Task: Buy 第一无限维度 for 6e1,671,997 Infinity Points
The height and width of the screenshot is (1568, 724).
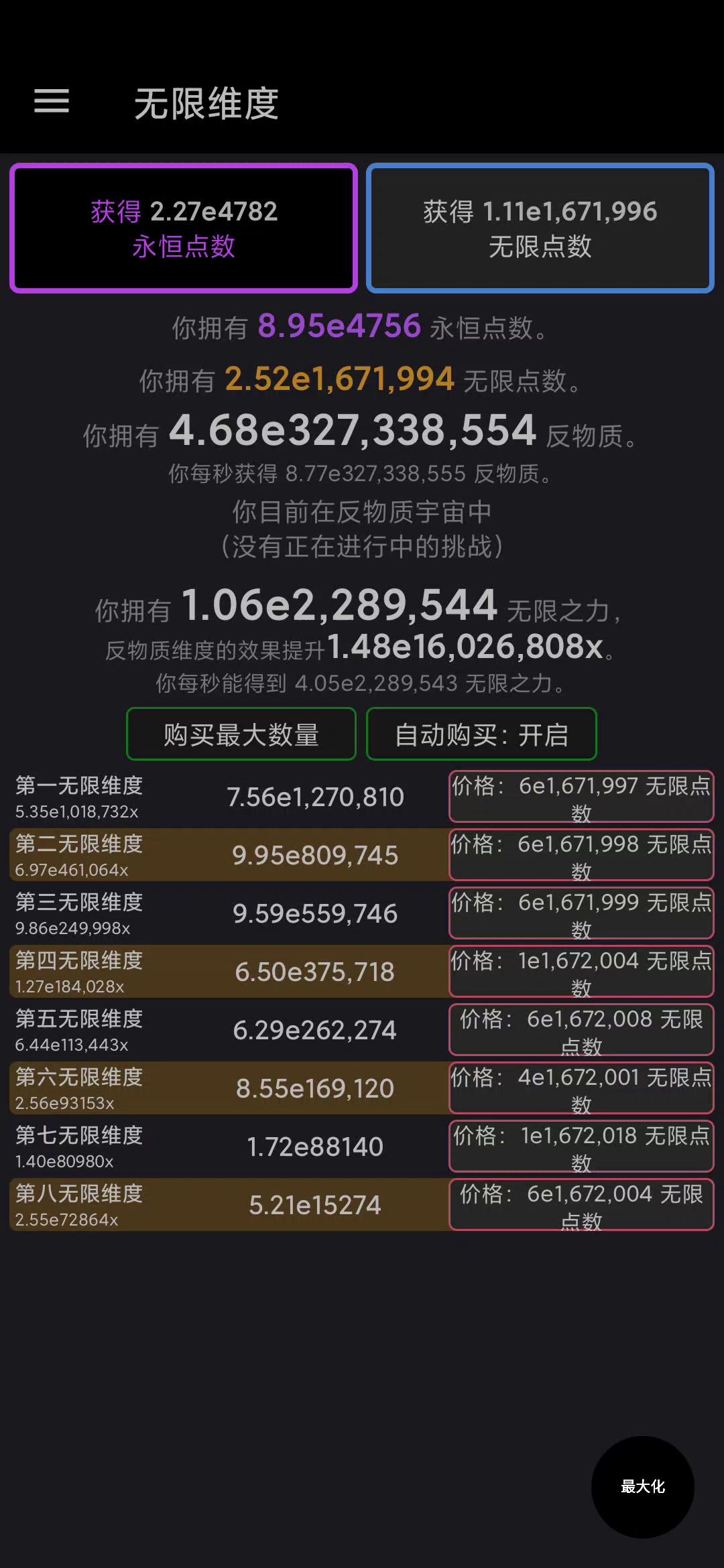Action: tap(581, 797)
